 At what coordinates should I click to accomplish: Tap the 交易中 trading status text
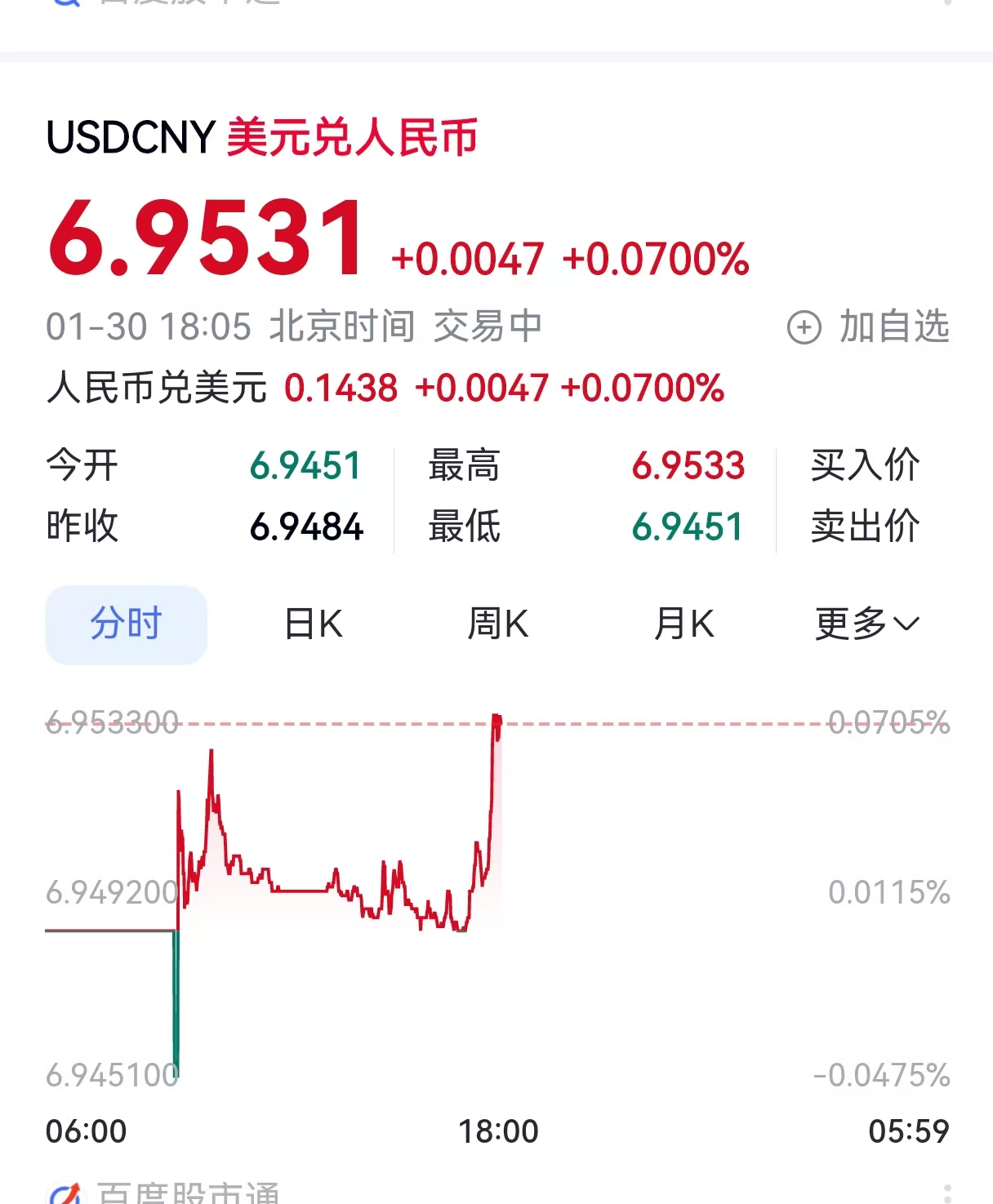tap(486, 324)
